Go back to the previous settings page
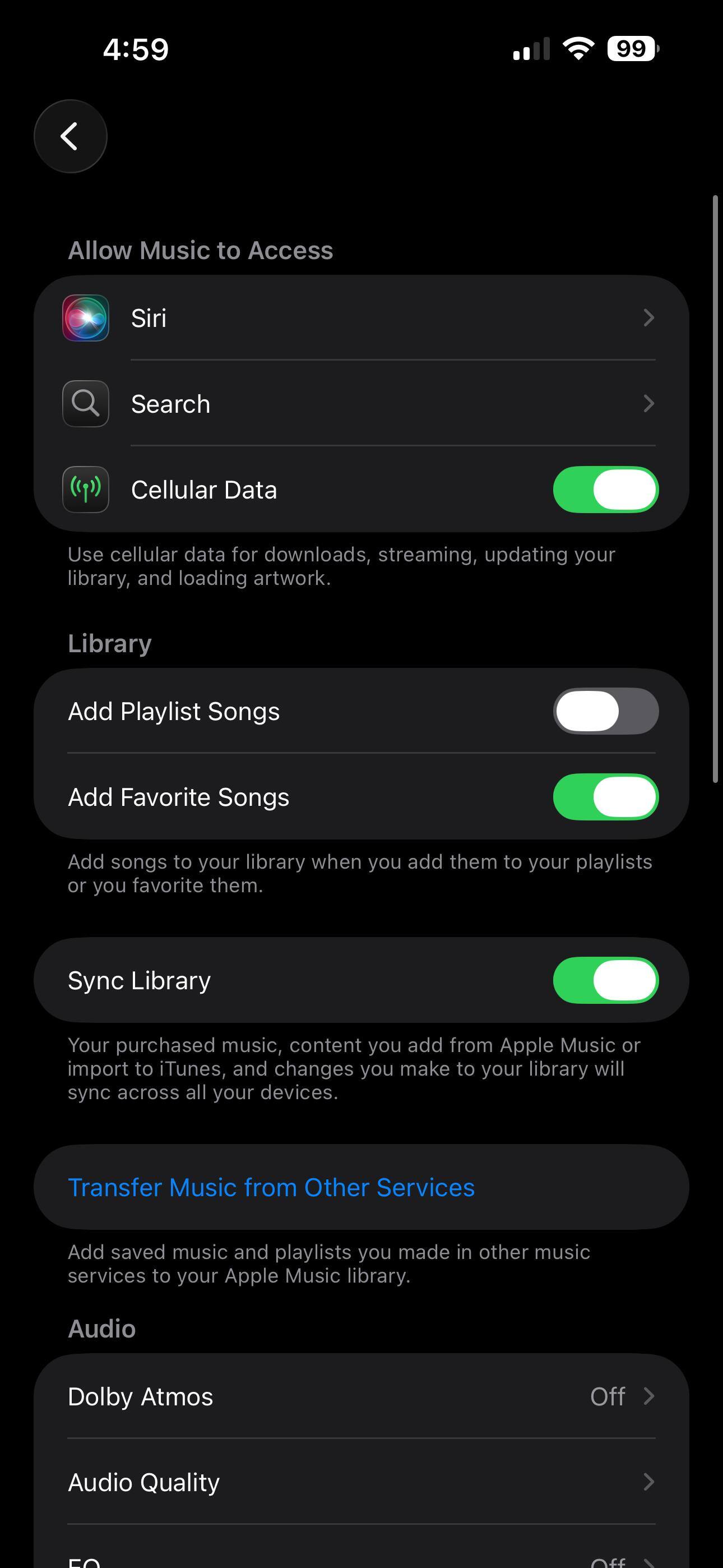 point(71,136)
